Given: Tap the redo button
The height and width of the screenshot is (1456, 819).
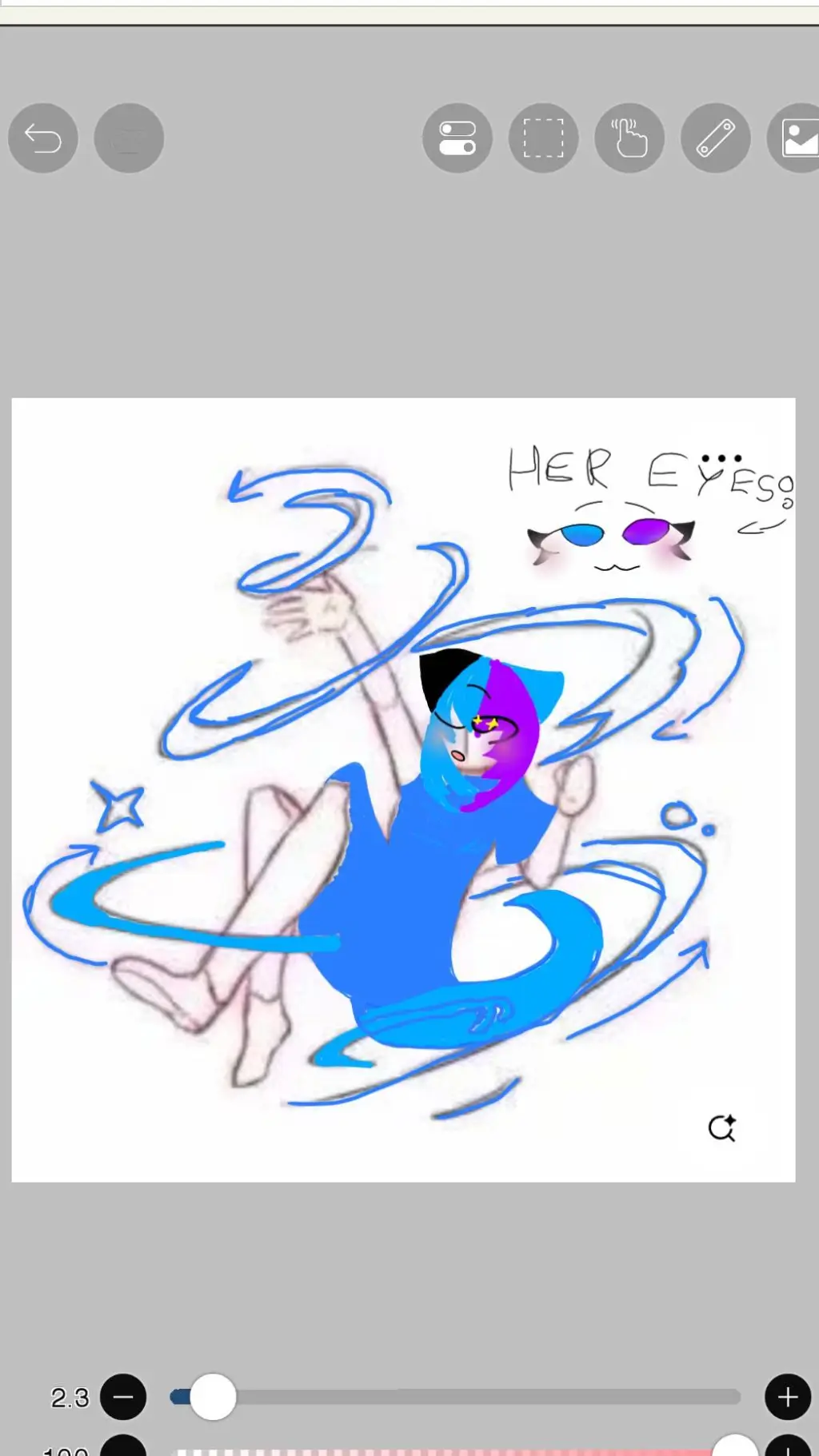Looking at the screenshot, I should [129, 138].
